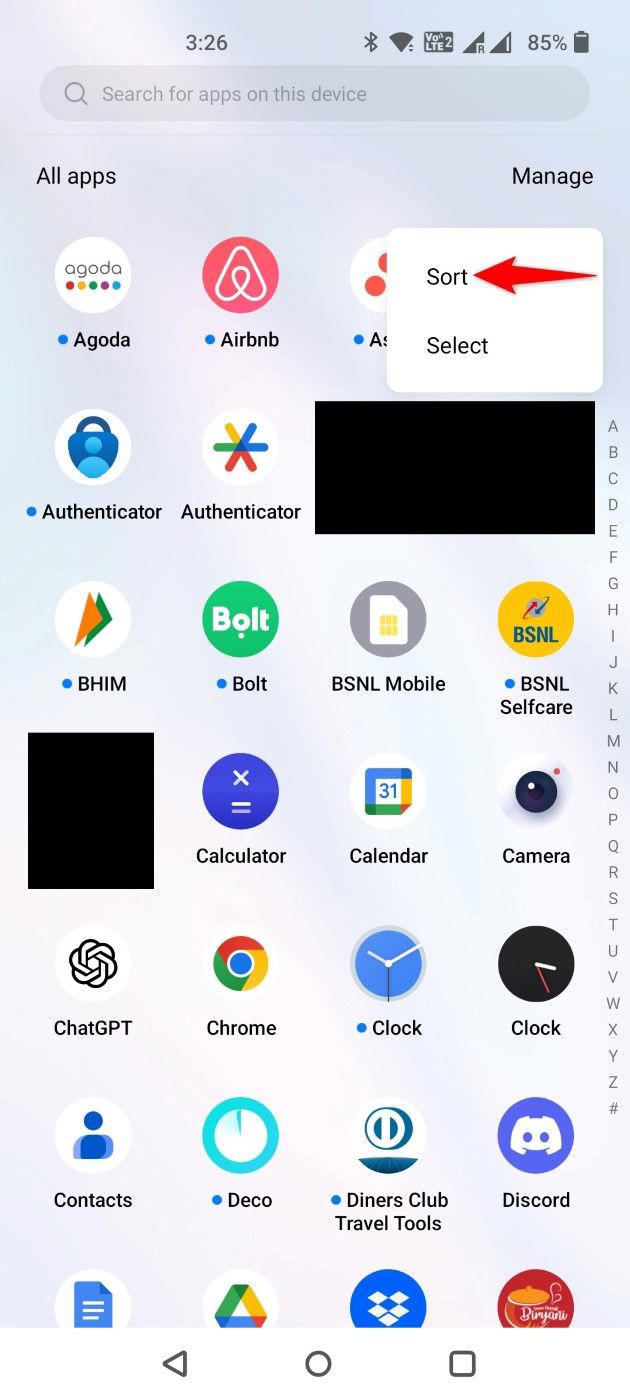Open Diners Club Travel Tools

coord(388,1135)
